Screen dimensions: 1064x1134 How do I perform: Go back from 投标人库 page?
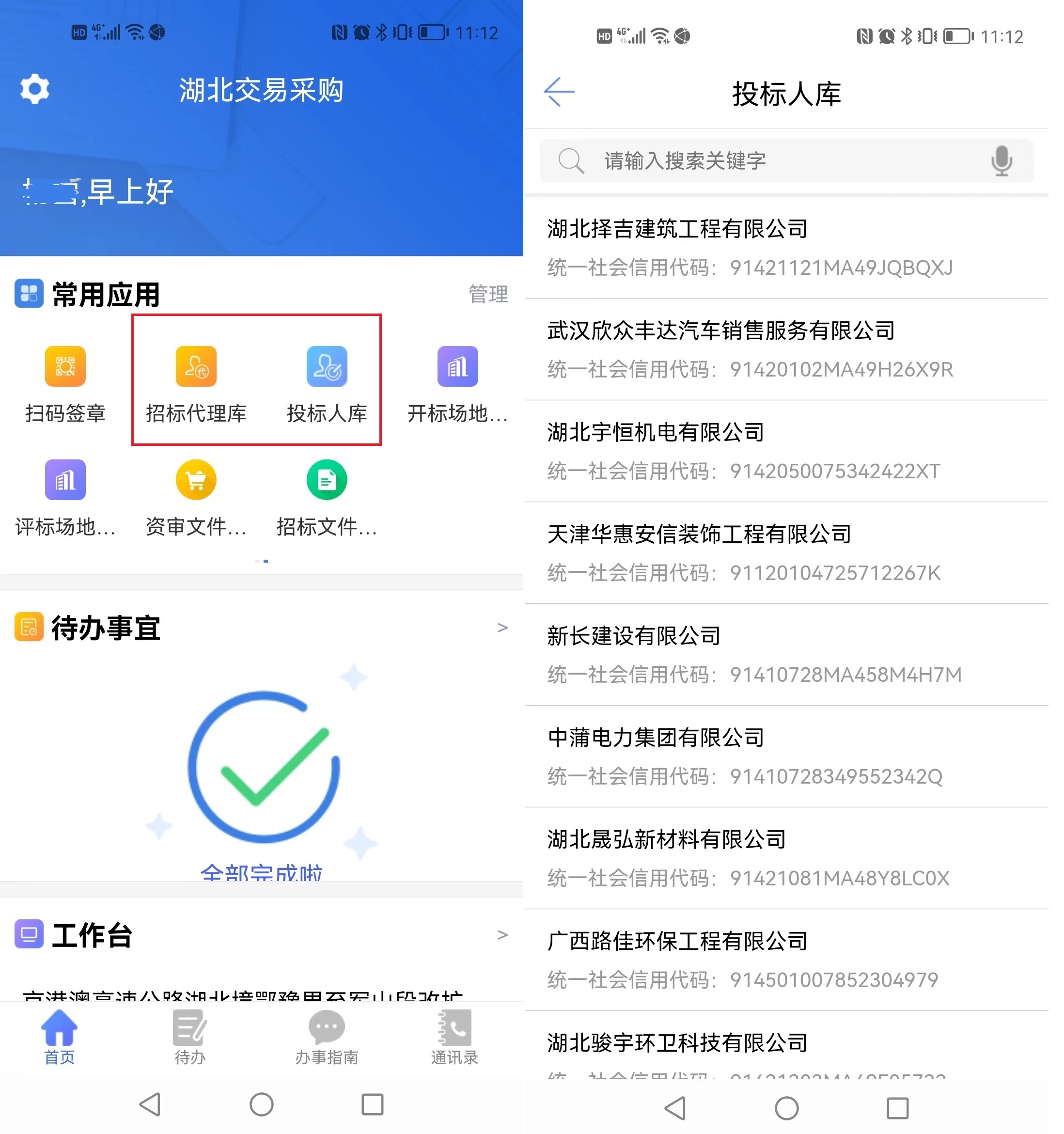[x=559, y=92]
